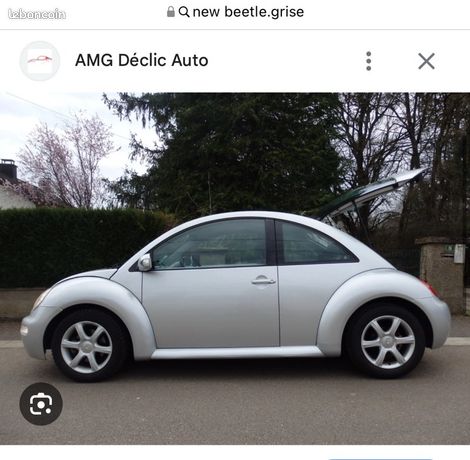Open the three-dot overflow menu
This screenshot has height=460, width=470.
click(x=368, y=61)
